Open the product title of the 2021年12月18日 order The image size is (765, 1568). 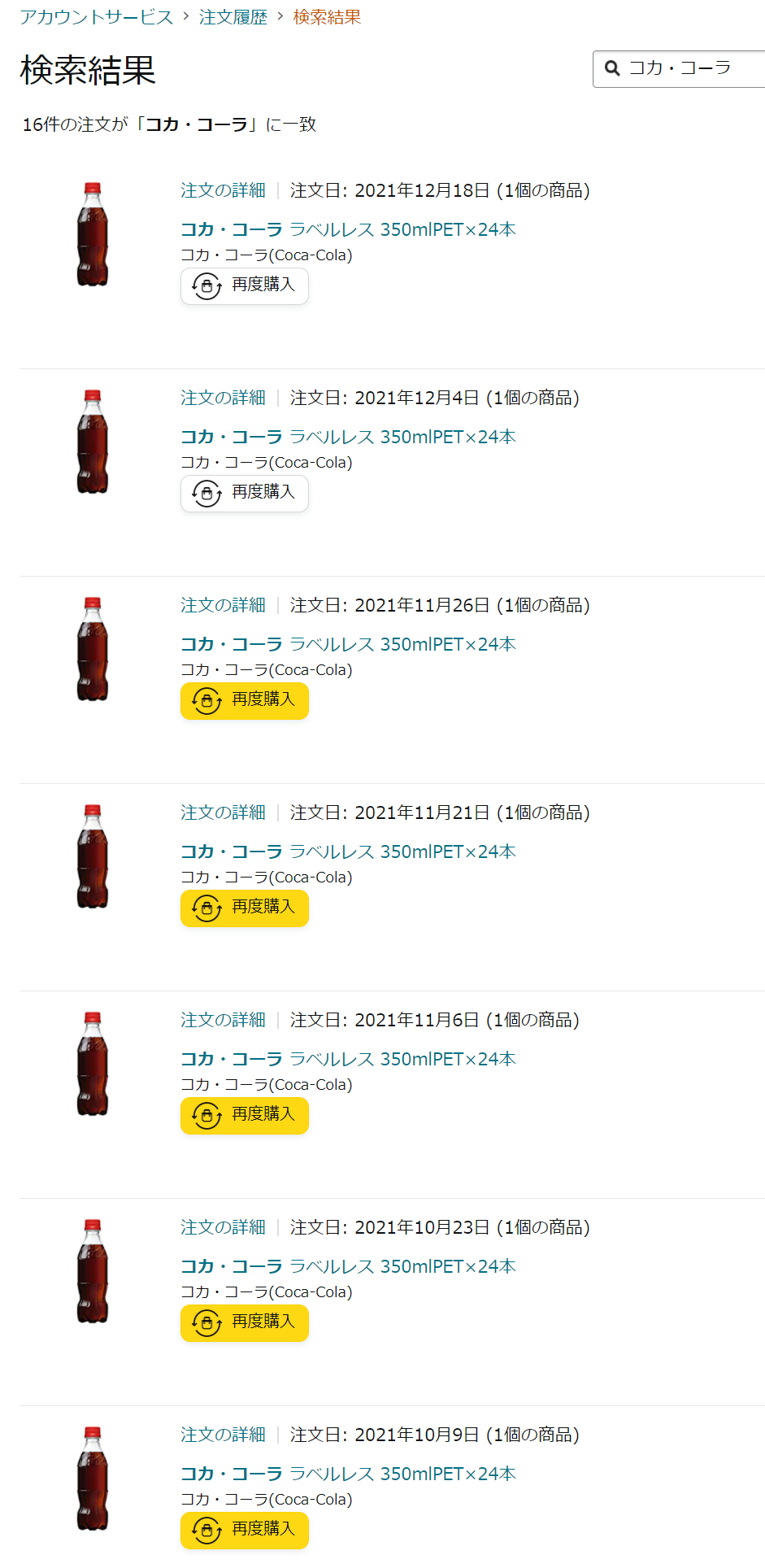coord(348,229)
